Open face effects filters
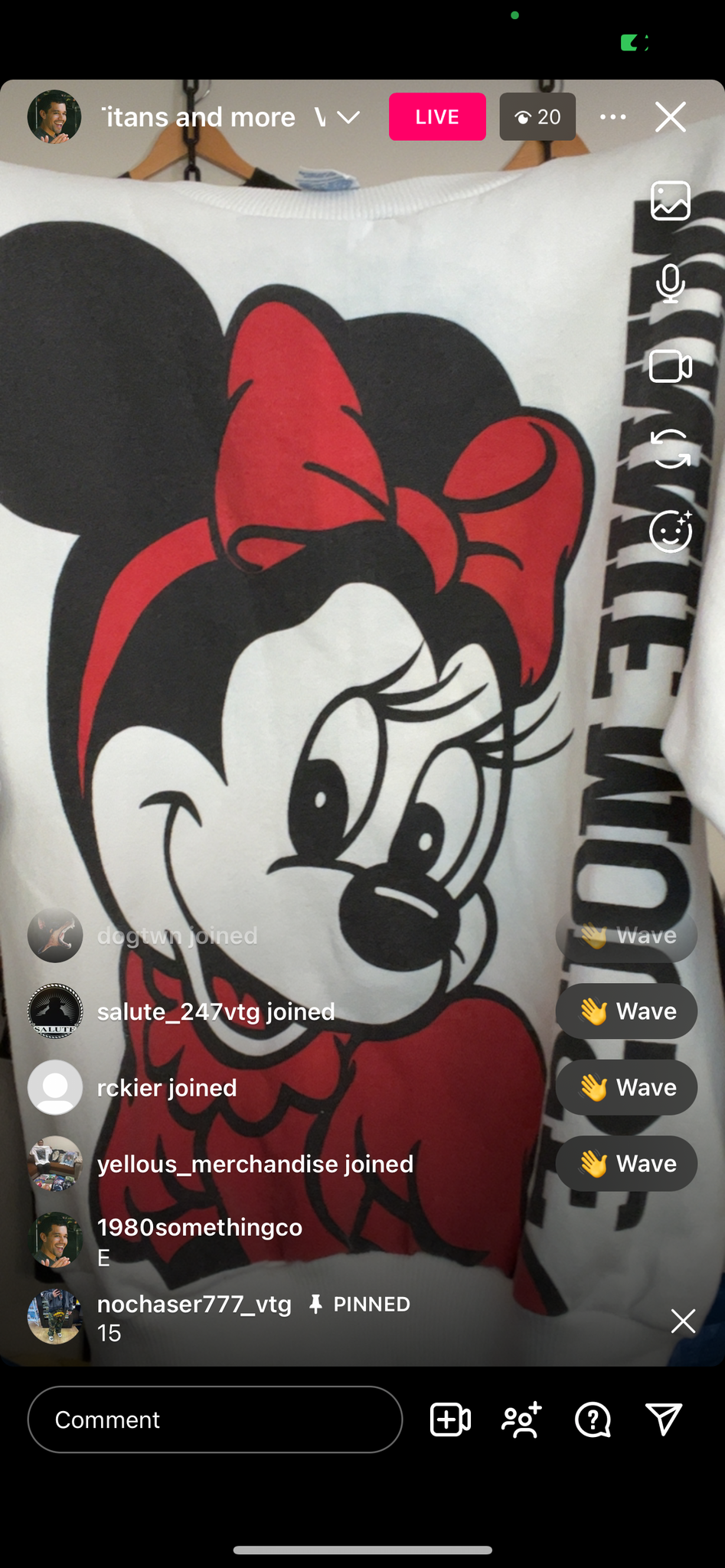 tap(671, 531)
